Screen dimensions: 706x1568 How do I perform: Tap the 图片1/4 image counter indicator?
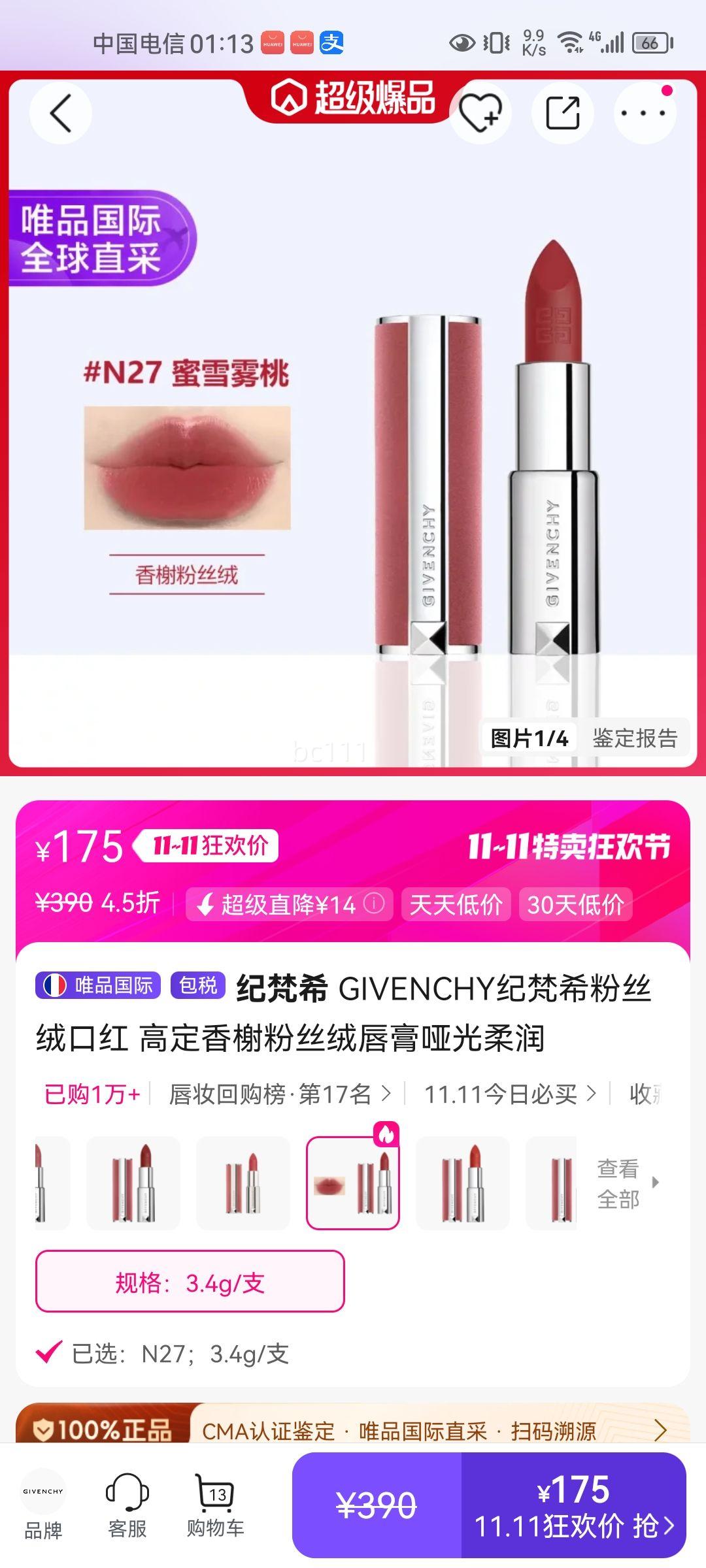tap(531, 737)
